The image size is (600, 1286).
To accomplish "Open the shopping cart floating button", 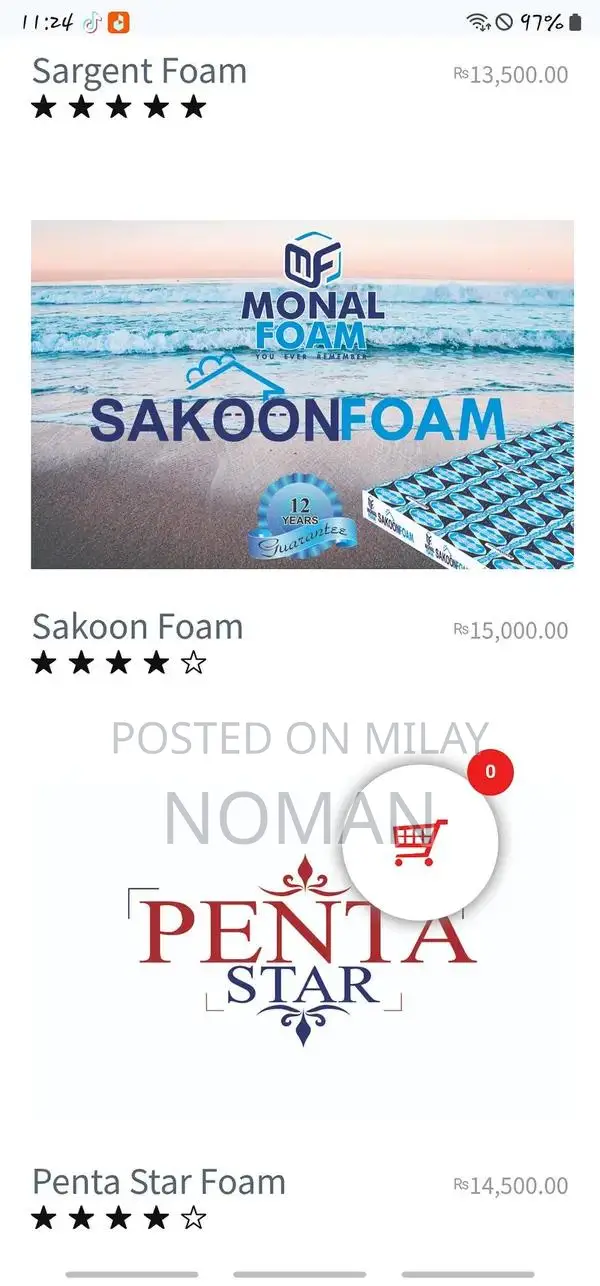I will [x=420, y=842].
